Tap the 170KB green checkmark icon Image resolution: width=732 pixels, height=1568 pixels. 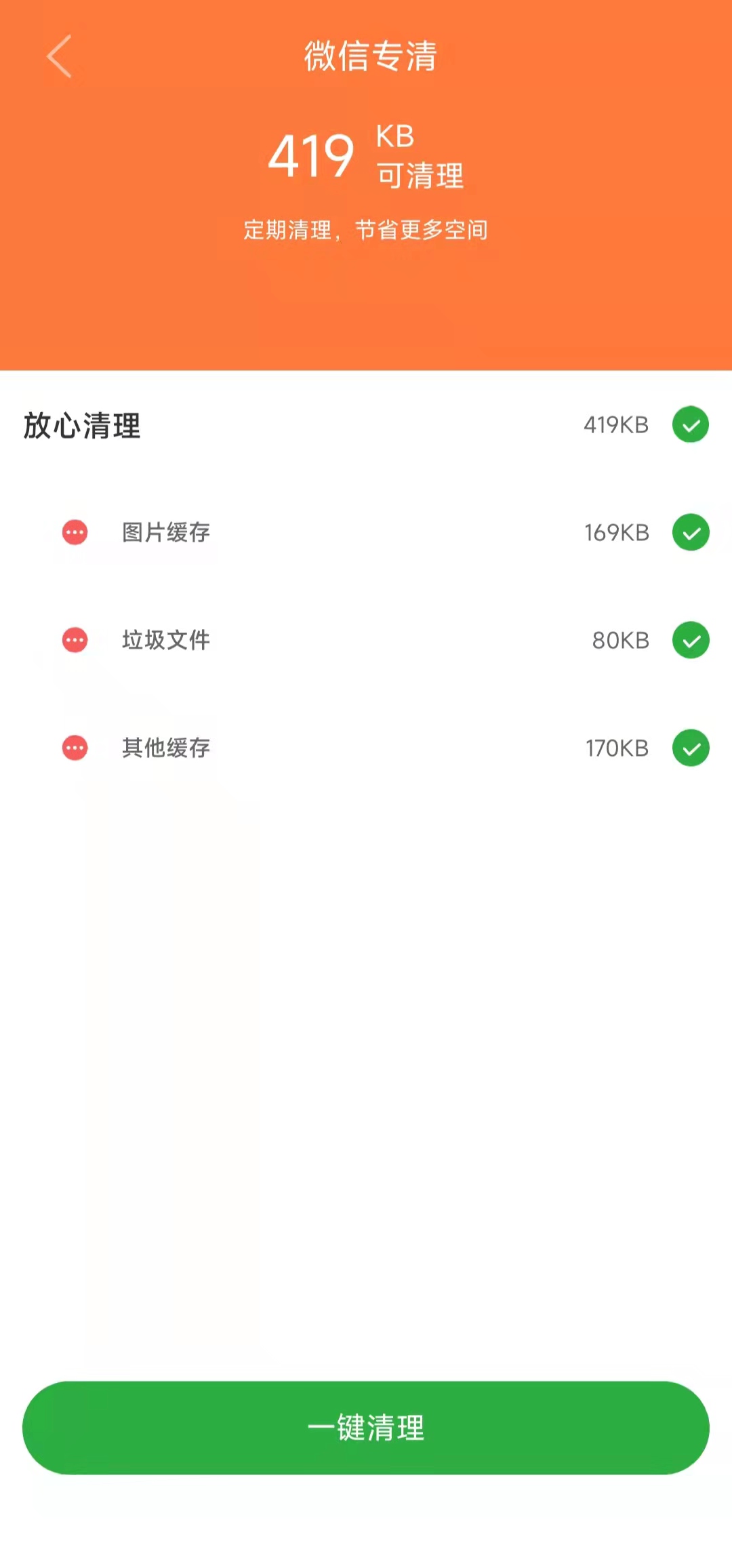pyautogui.click(x=690, y=748)
